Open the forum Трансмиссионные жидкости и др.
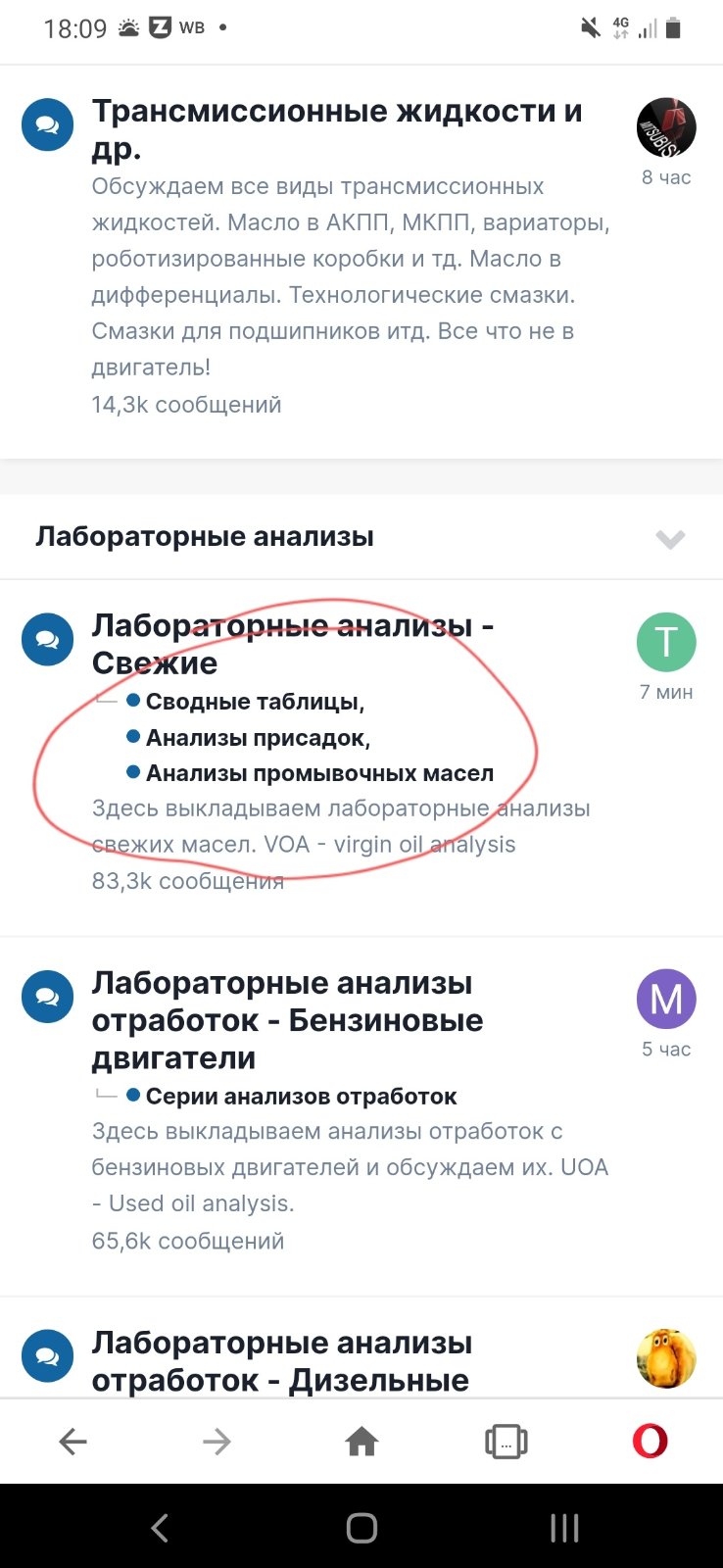This screenshot has width=723, height=1568. click(x=337, y=129)
